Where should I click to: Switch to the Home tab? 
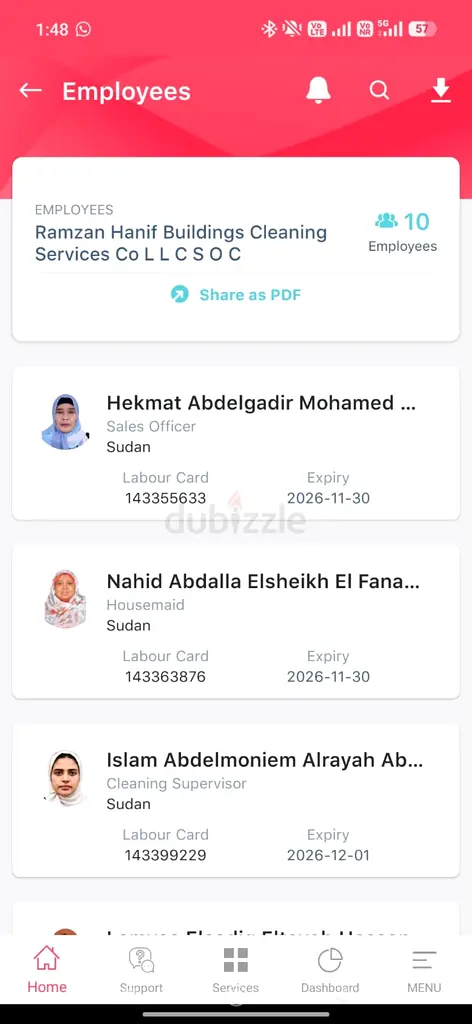click(x=47, y=970)
